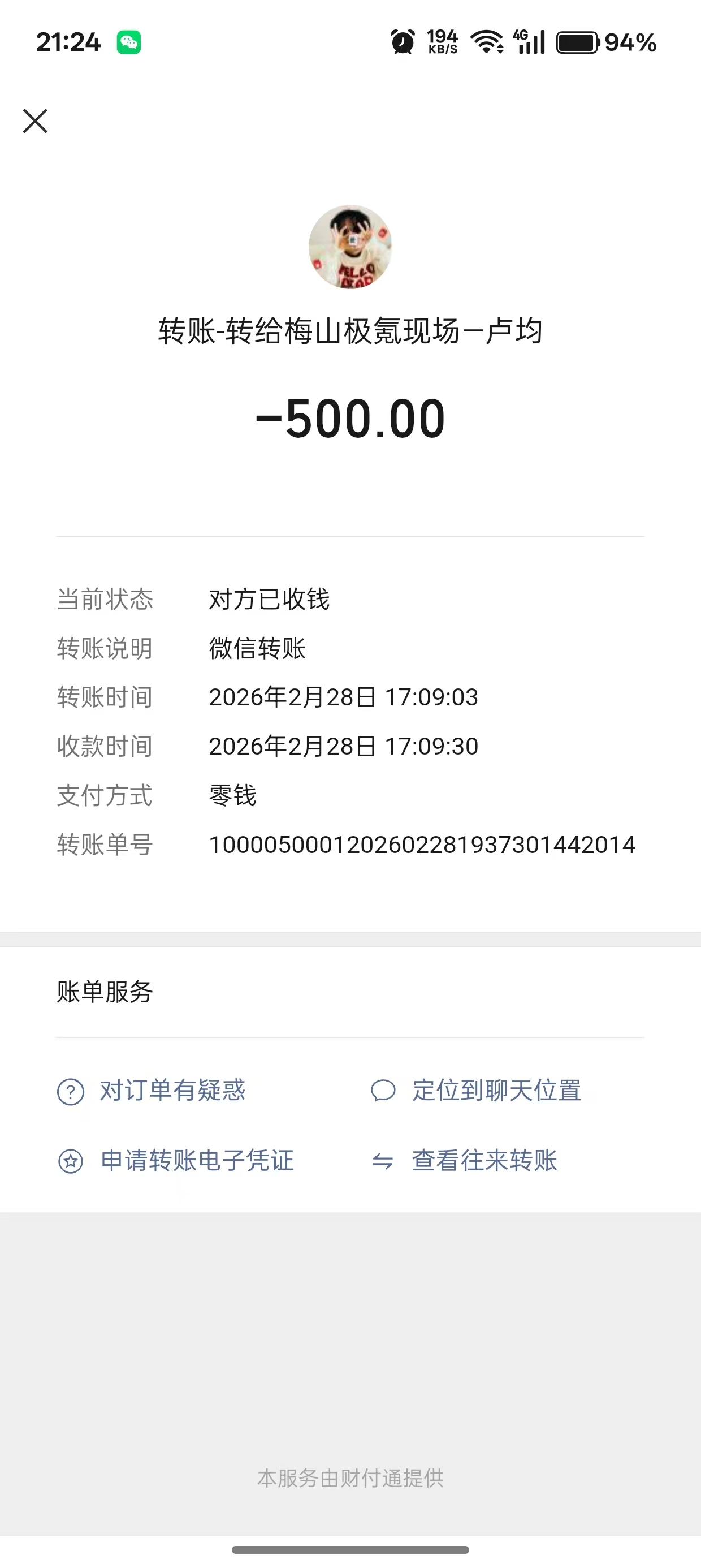
Task: Jump to chat via 定位到聊天位置
Action: (x=496, y=1090)
